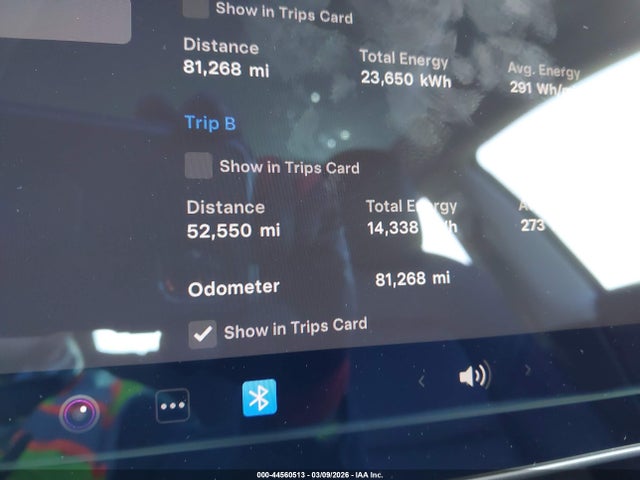Uncheck Odometer's Show in Trips Card box
Viewport: 640px width, 480px height.
tap(203, 334)
